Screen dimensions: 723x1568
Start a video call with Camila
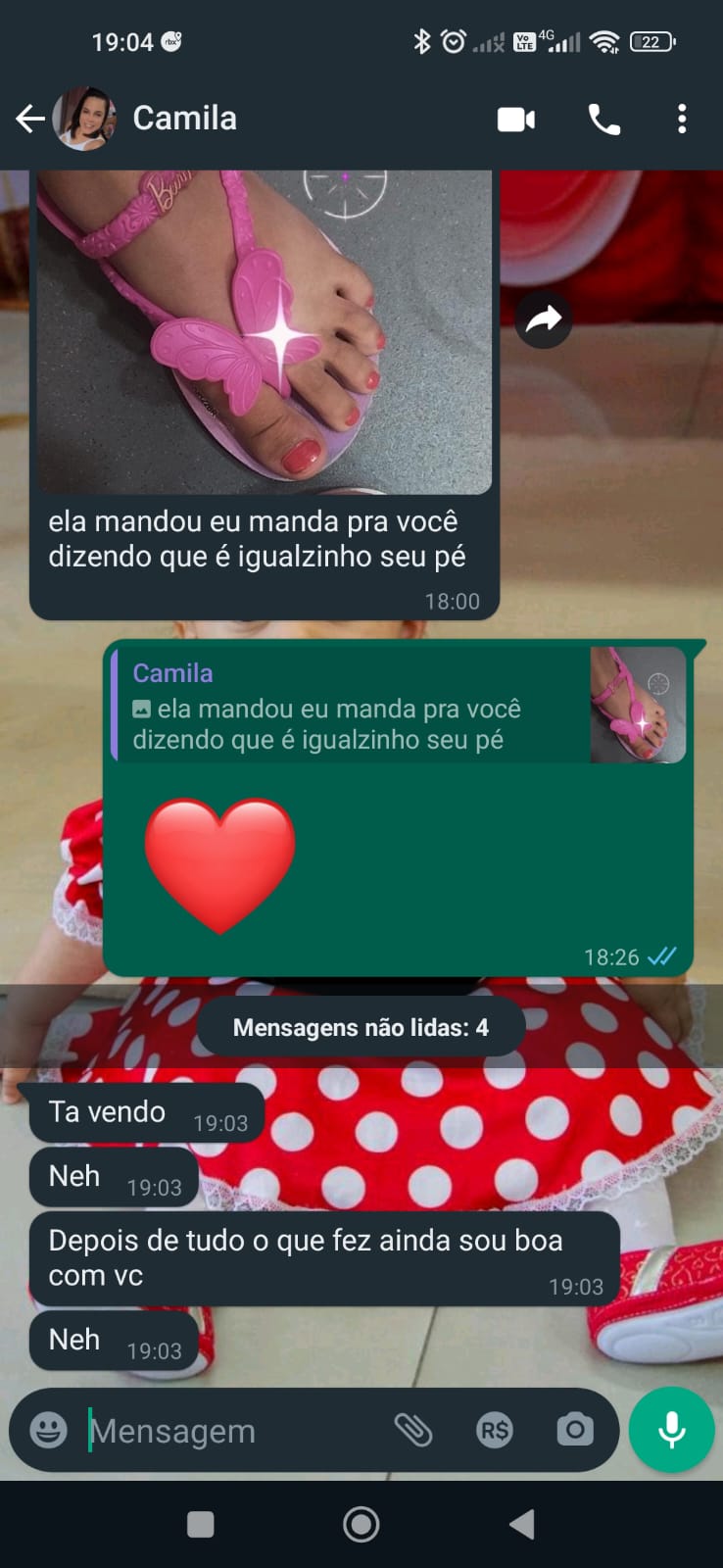tap(516, 120)
